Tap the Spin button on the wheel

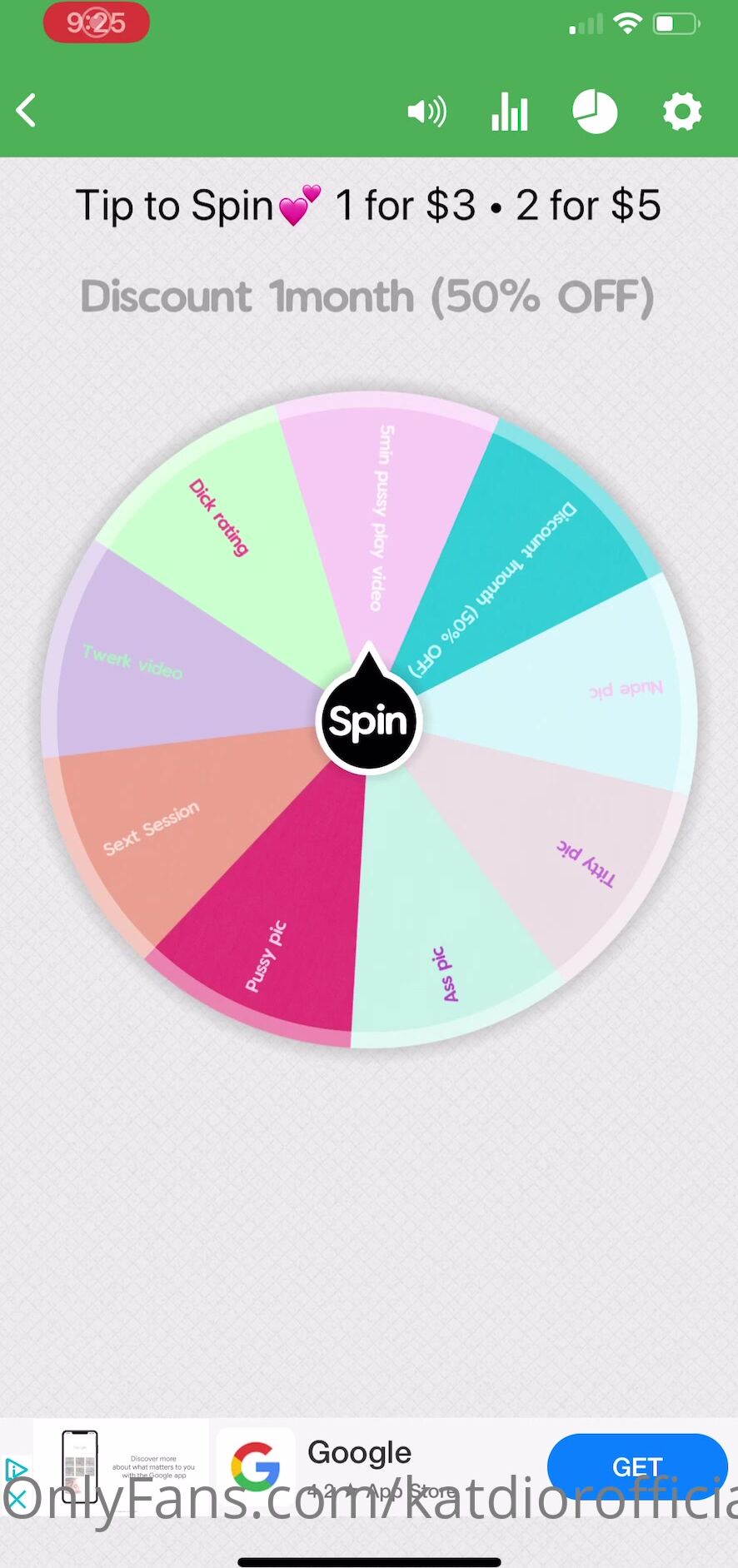(368, 721)
